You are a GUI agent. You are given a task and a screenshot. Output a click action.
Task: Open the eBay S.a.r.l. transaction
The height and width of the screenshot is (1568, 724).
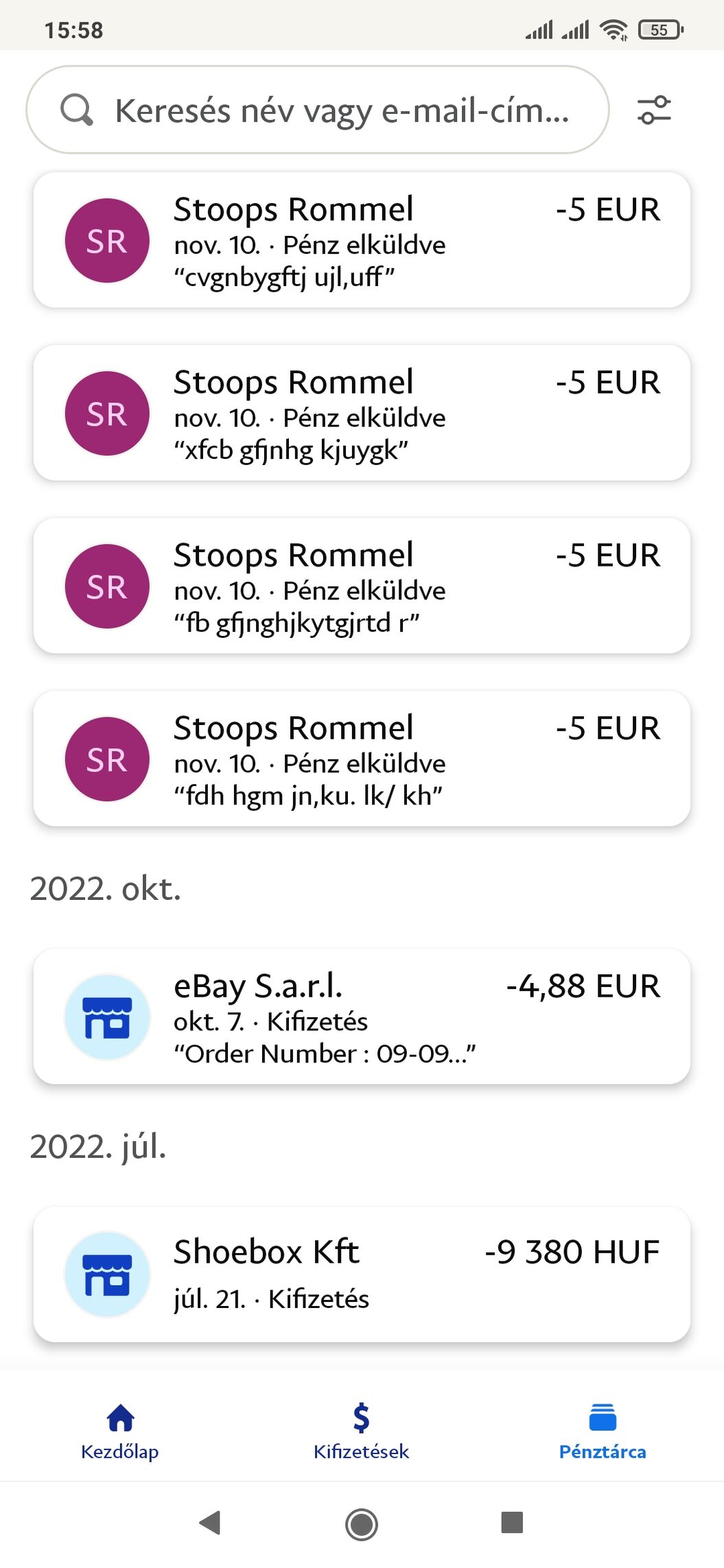click(362, 1017)
